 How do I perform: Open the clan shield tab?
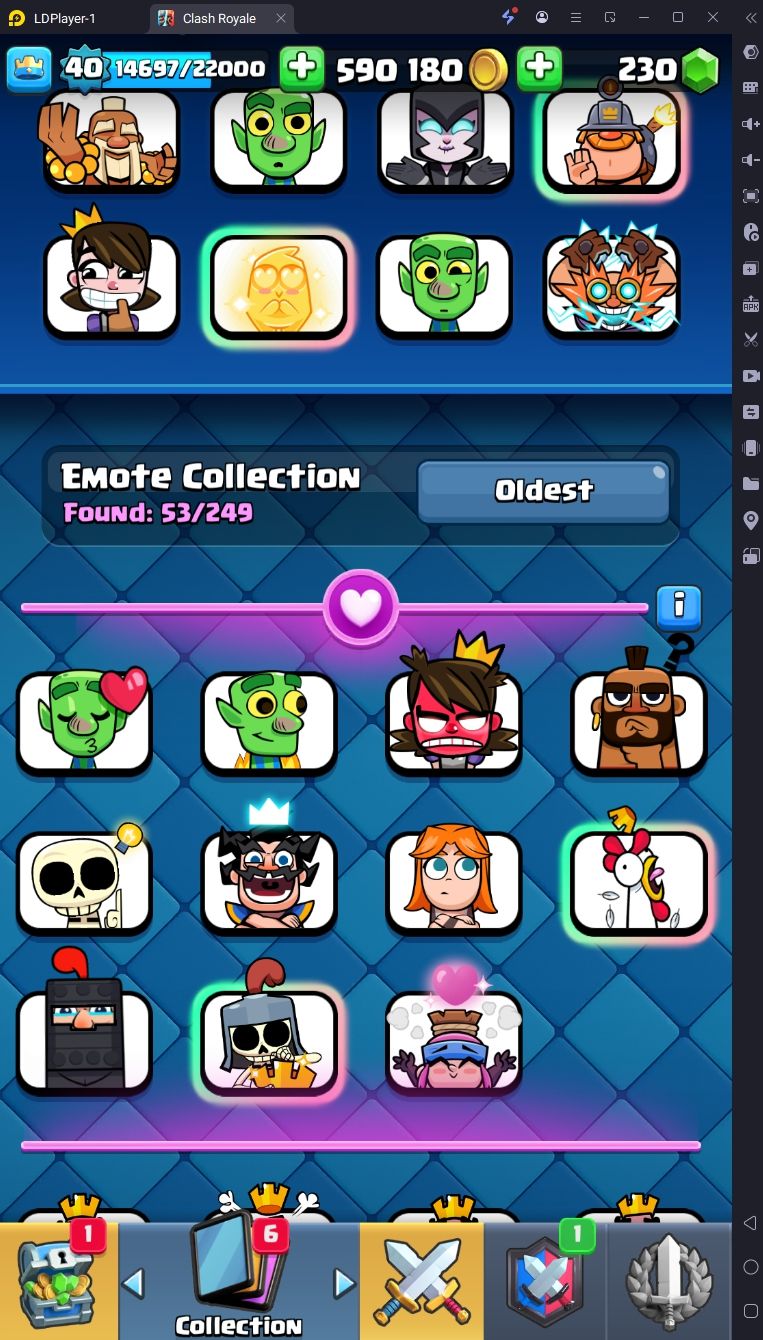tap(544, 1282)
